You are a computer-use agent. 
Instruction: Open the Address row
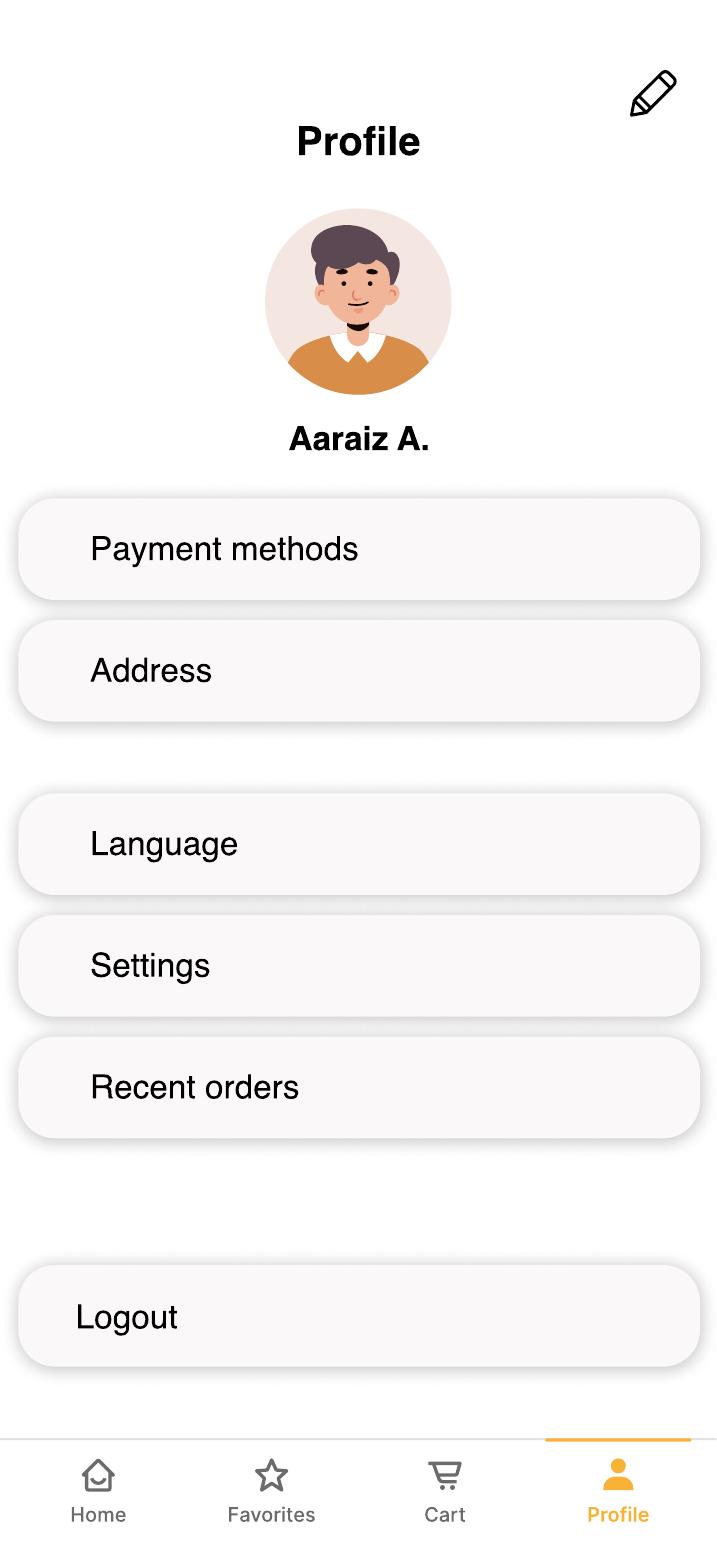(x=358, y=671)
